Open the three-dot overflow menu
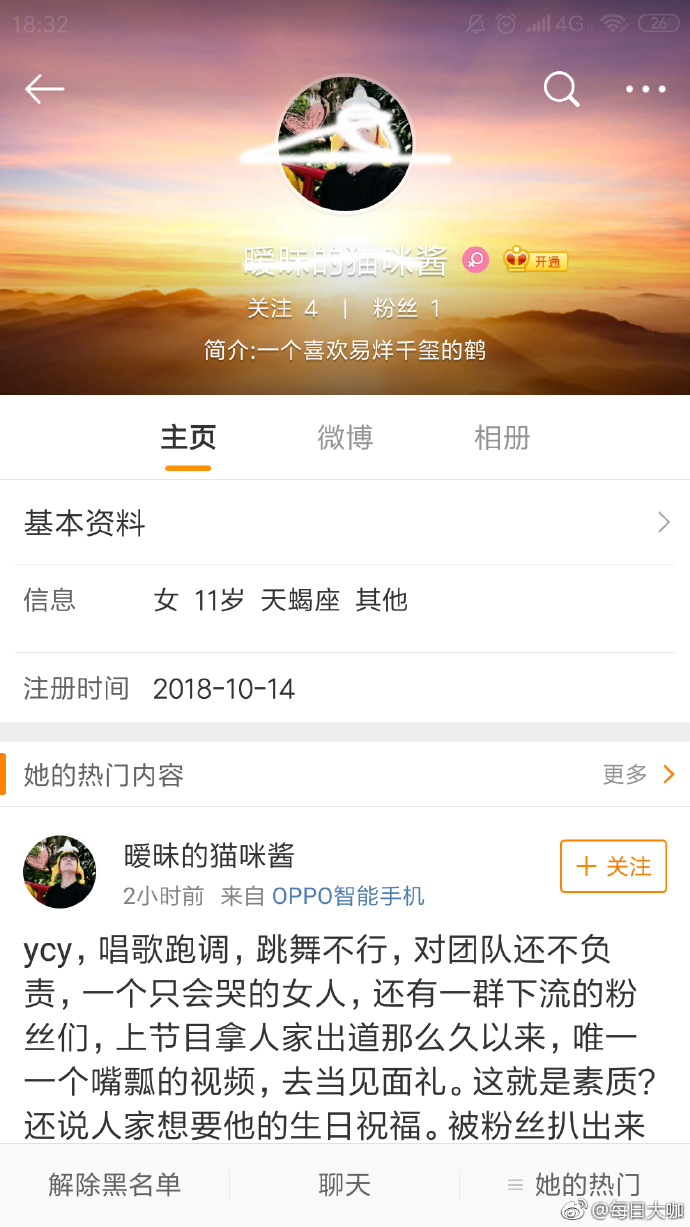The height and width of the screenshot is (1227, 690). 646,89
